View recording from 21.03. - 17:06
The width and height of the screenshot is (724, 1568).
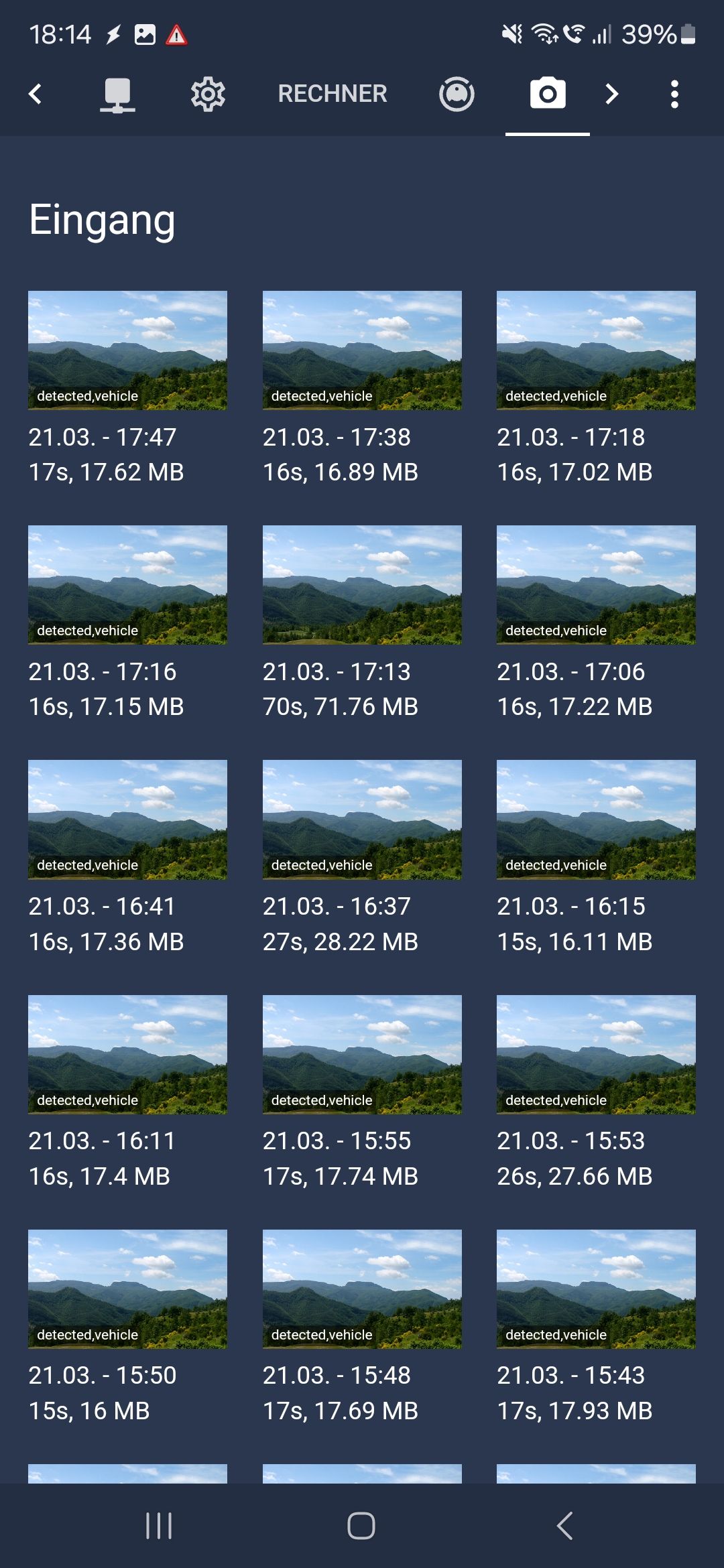596,585
